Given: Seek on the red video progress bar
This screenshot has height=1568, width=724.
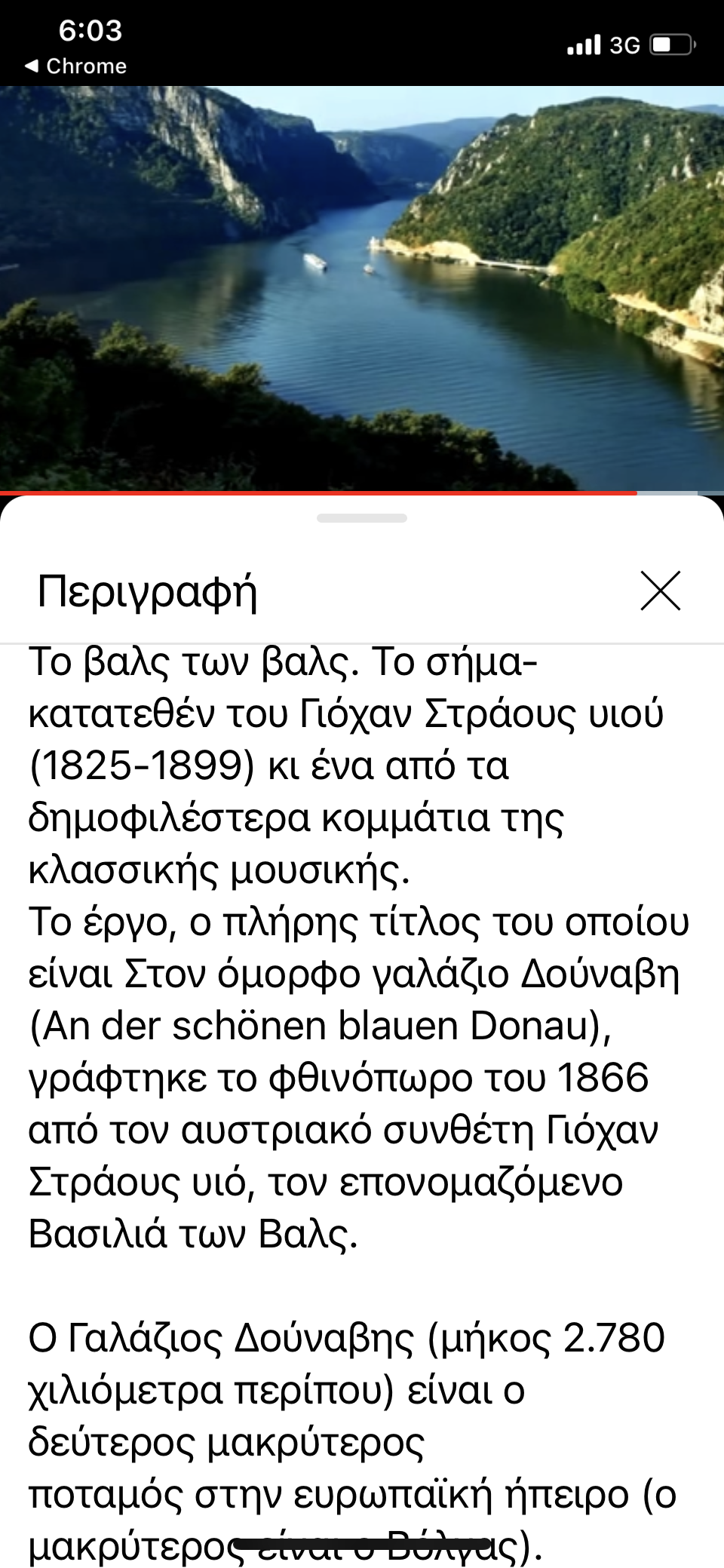Looking at the screenshot, I should tap(317, 493).
